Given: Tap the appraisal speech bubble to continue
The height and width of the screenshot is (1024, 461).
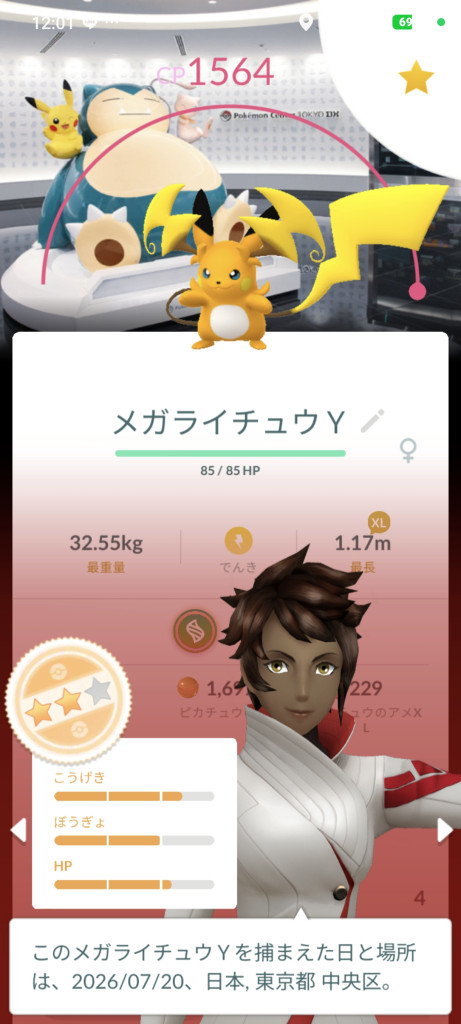Looking at the screenshot, I should coord(230,967).
